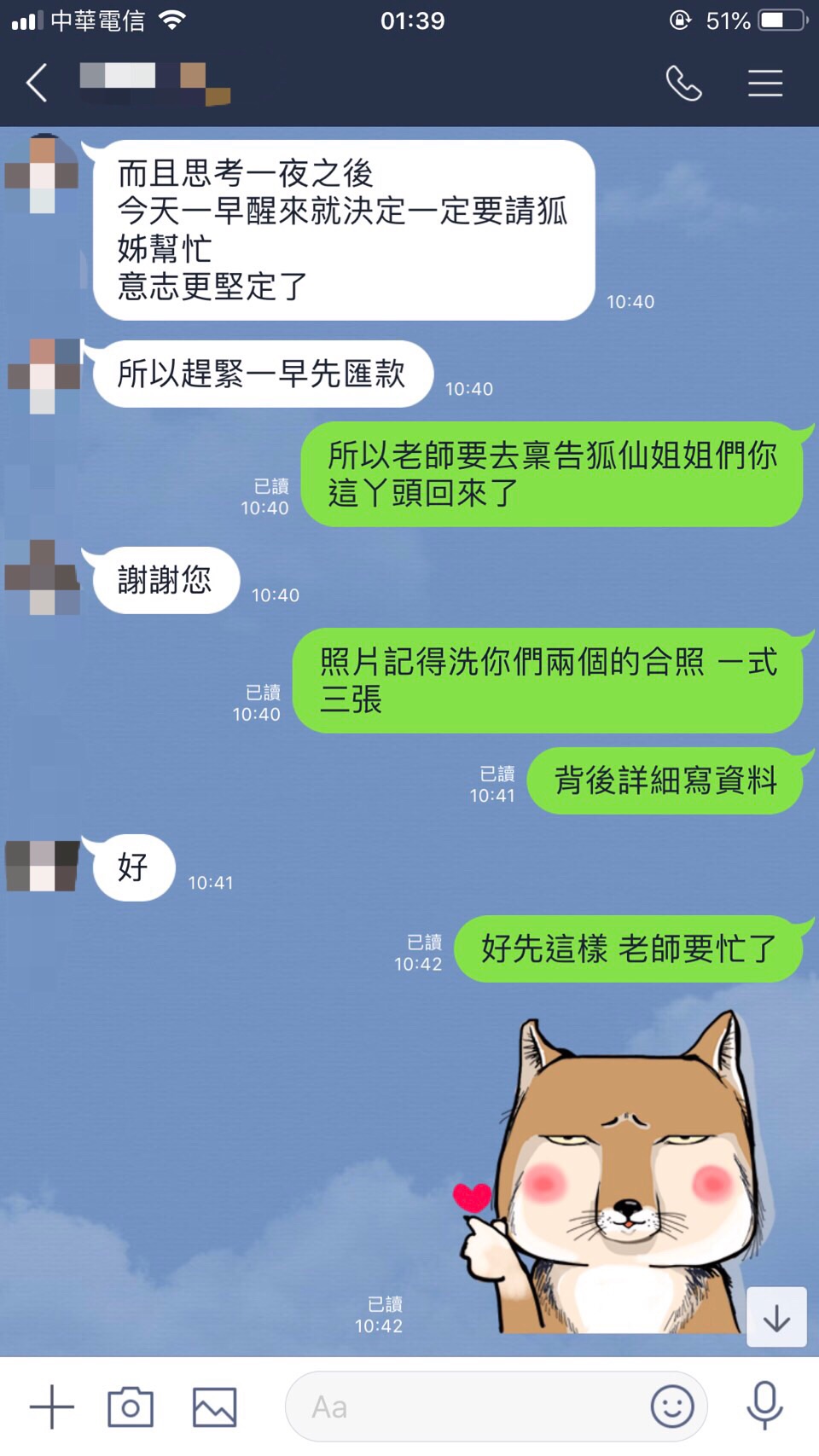This screenshot has height=1456, width=819.
Task: Open the plus attachment options
Action: (x=51, y=1407)
